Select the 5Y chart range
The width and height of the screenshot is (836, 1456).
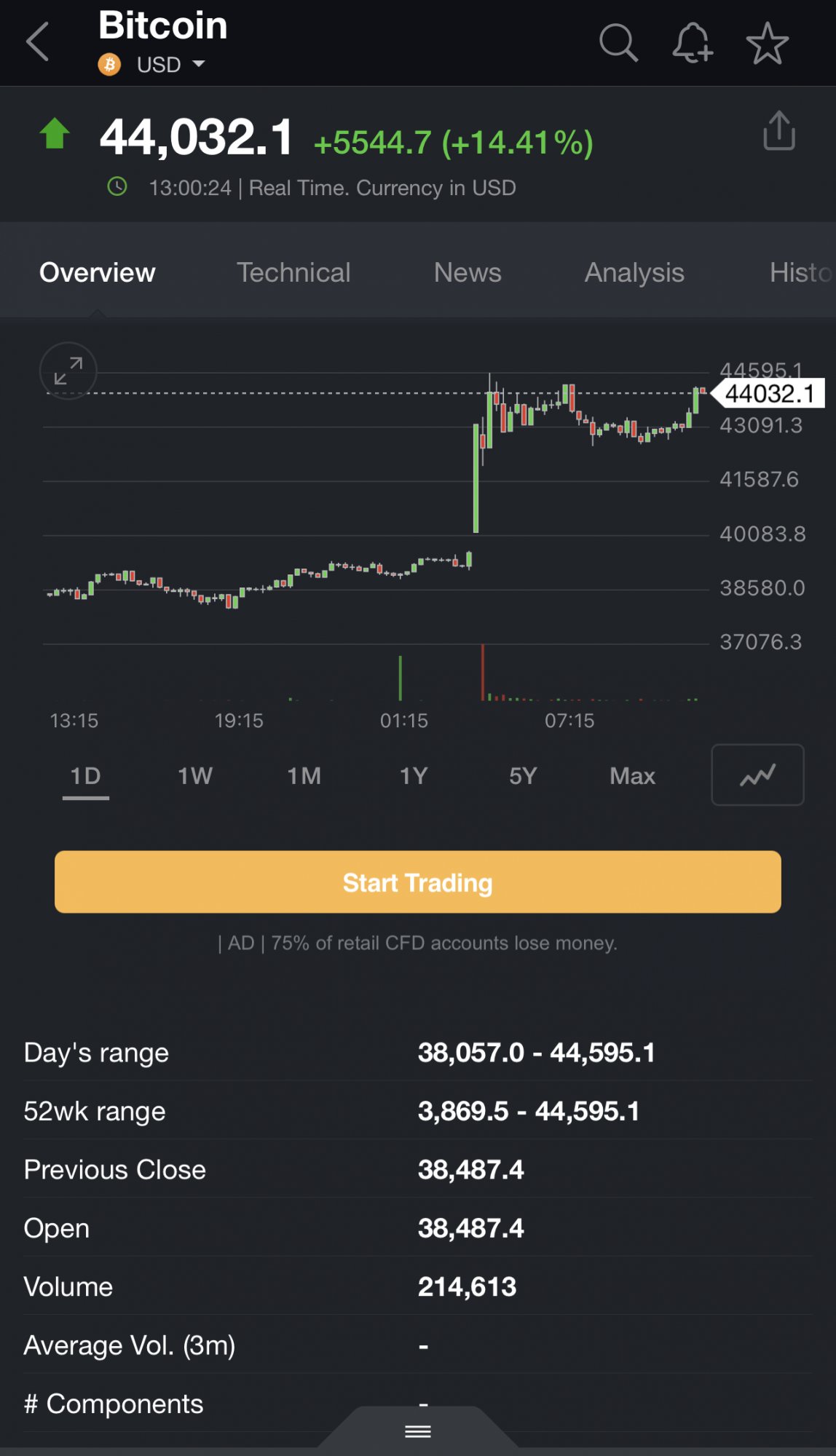click(x=523, y=776)
